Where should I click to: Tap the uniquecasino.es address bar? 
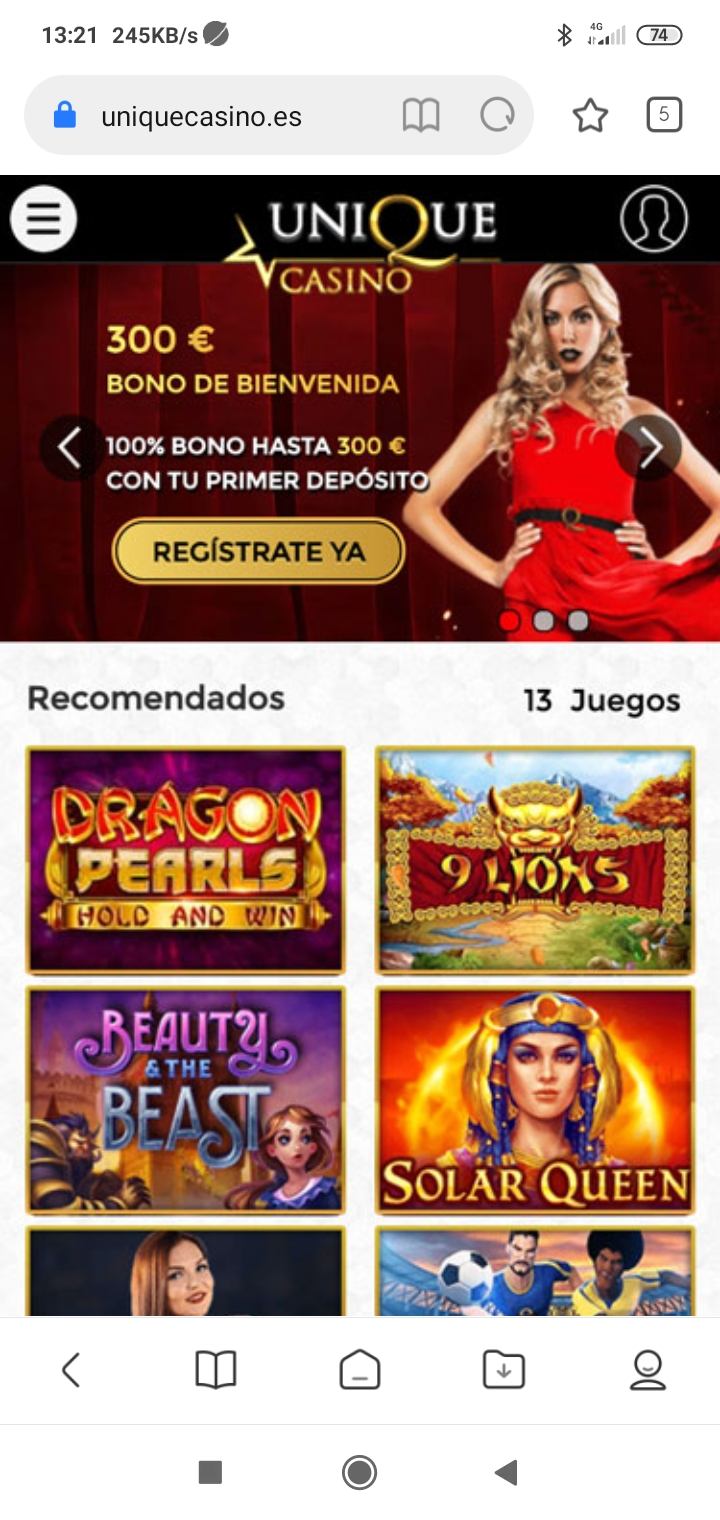click(x=220, y=116)
